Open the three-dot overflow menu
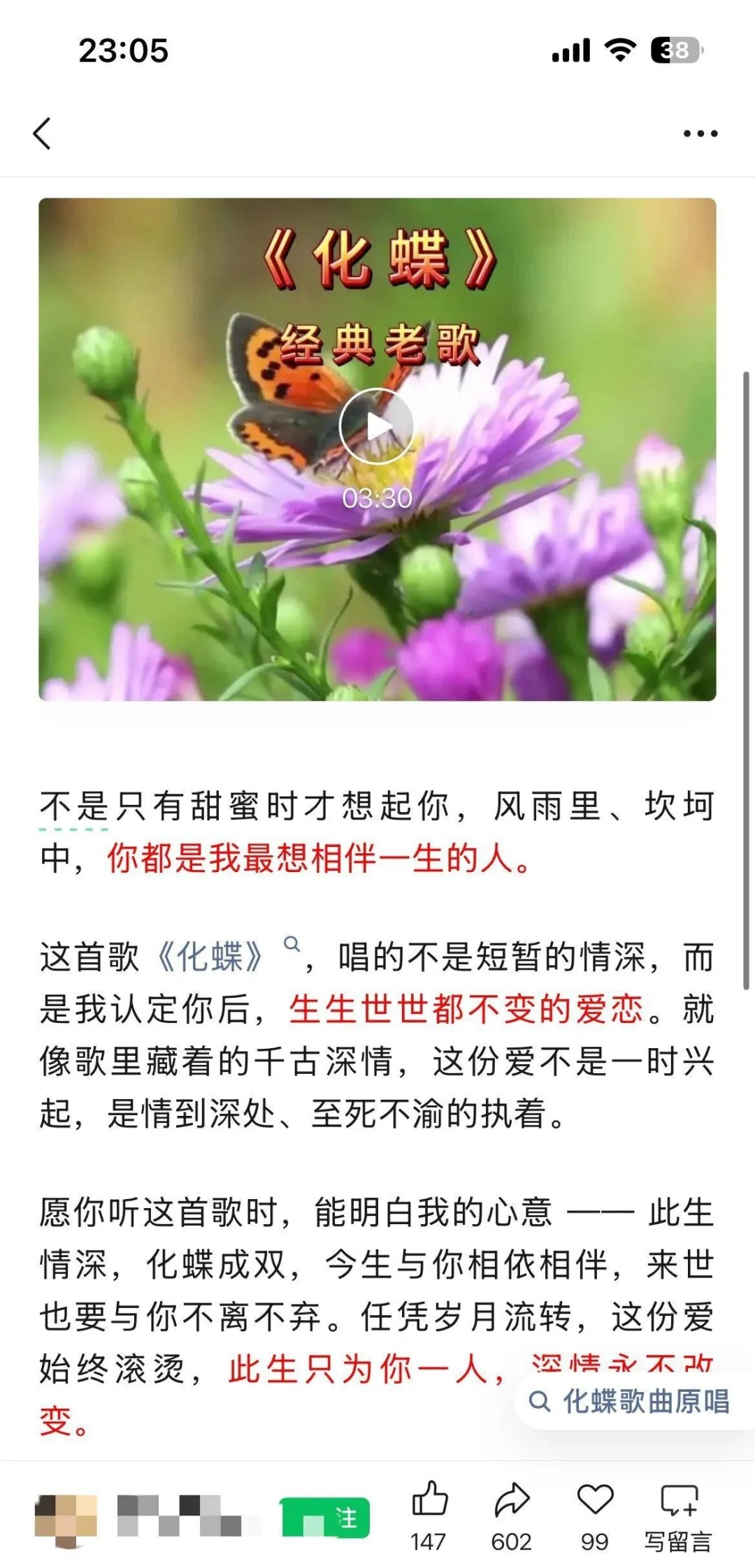The height and width of the screenshot is (1568, 755). coord(700,133)
